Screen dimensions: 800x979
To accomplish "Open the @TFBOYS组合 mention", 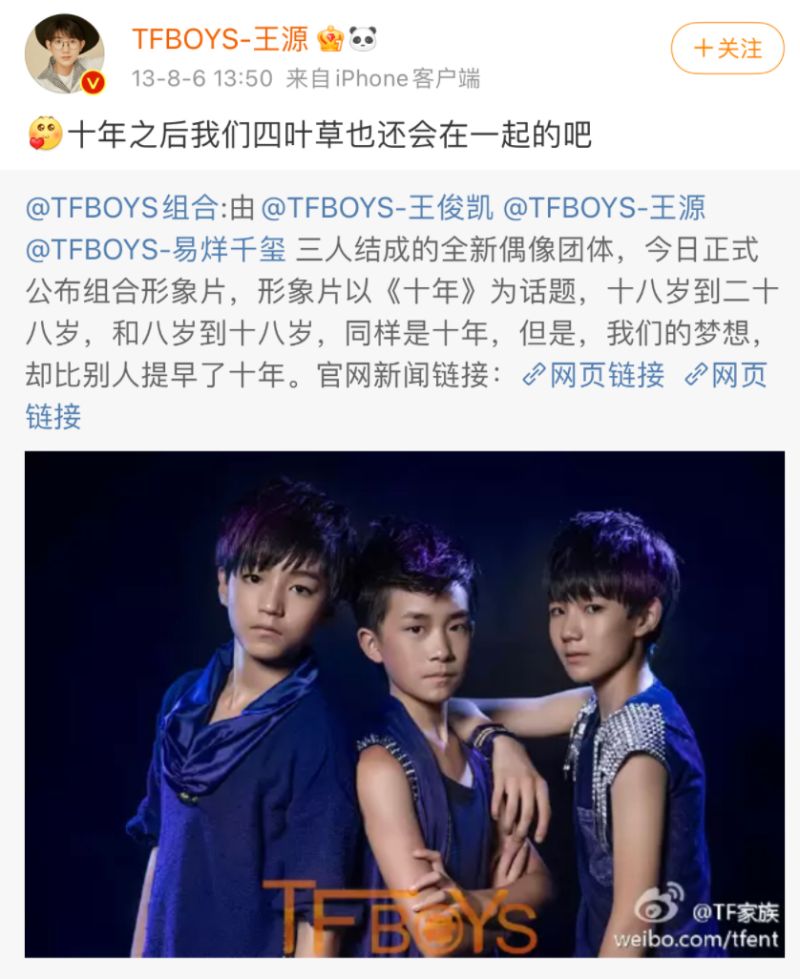I will 120,208.
